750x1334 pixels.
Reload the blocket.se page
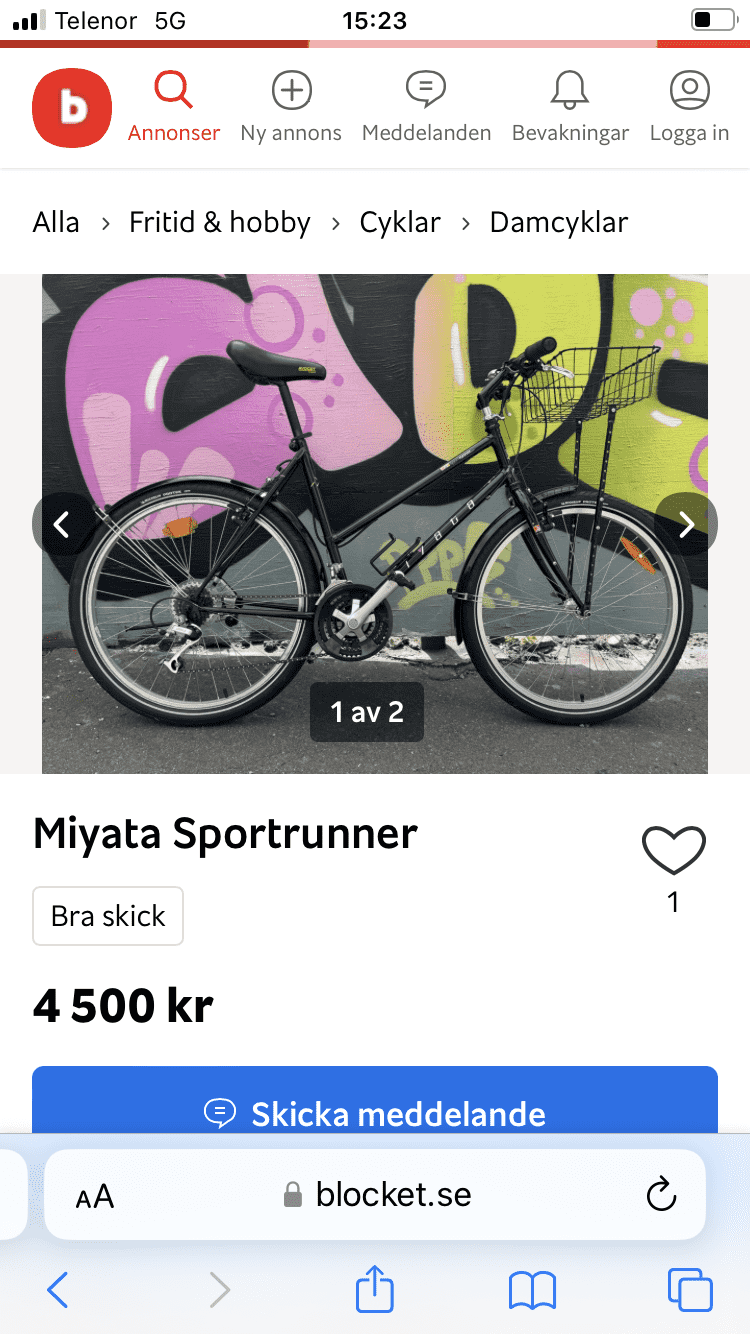coord(661,1194)
